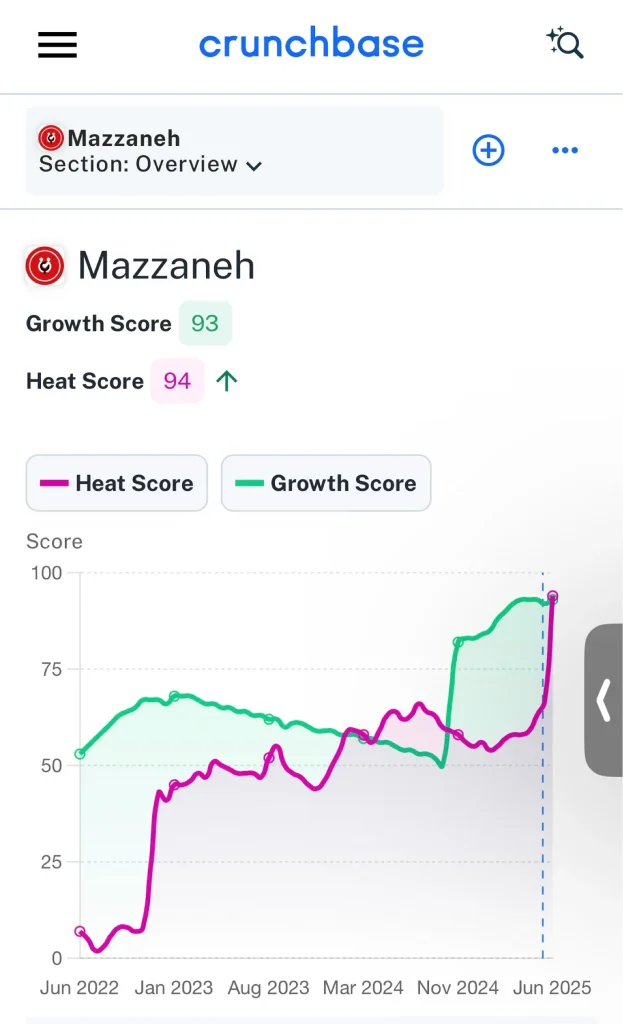Open the hamburger menu
Image resolution: width=623 pixels, height=1024 pixels.
pyautogui.click(x=57, y=45)
